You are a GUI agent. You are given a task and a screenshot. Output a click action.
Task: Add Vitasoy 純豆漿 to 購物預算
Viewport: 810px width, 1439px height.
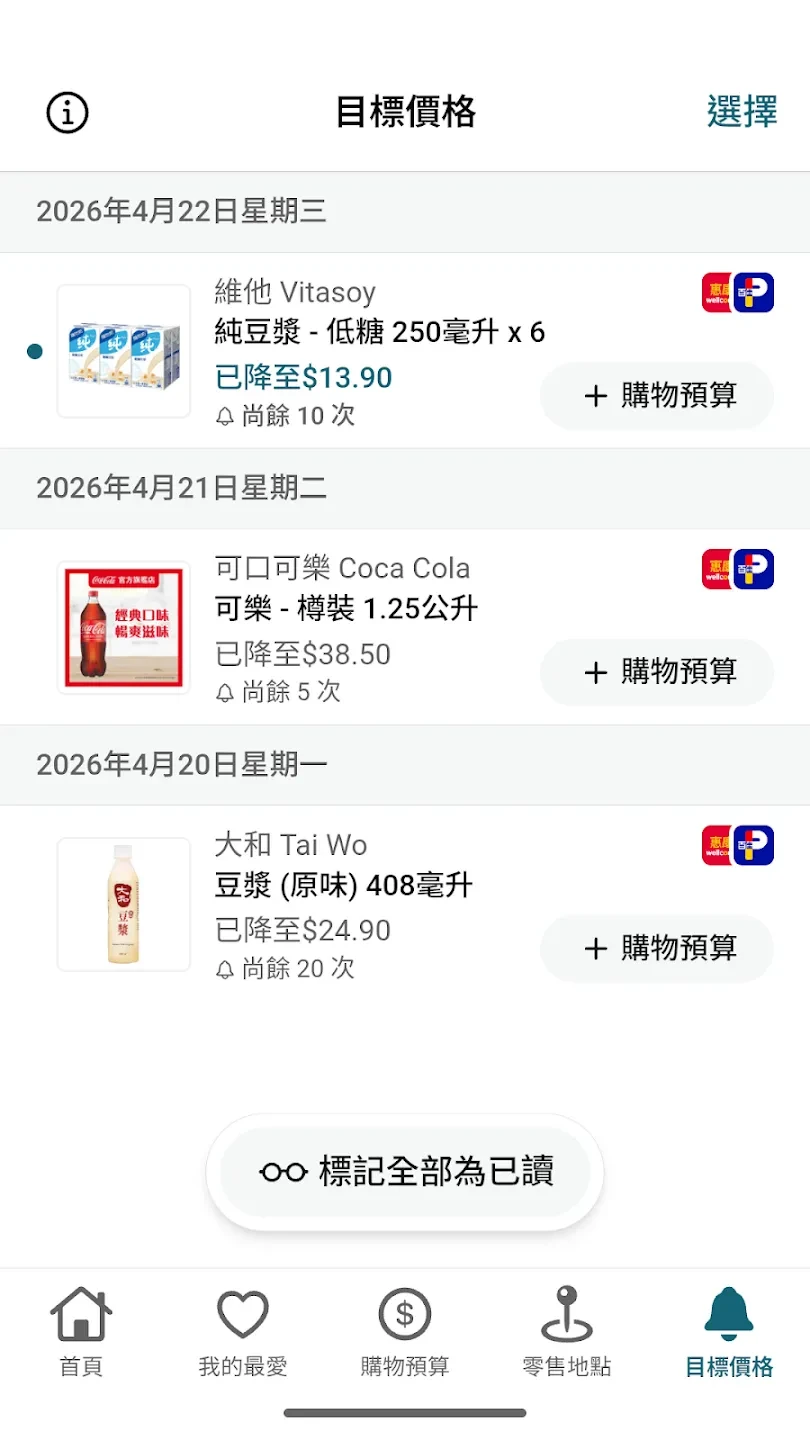pyautogui.click(x=657, y=396)
